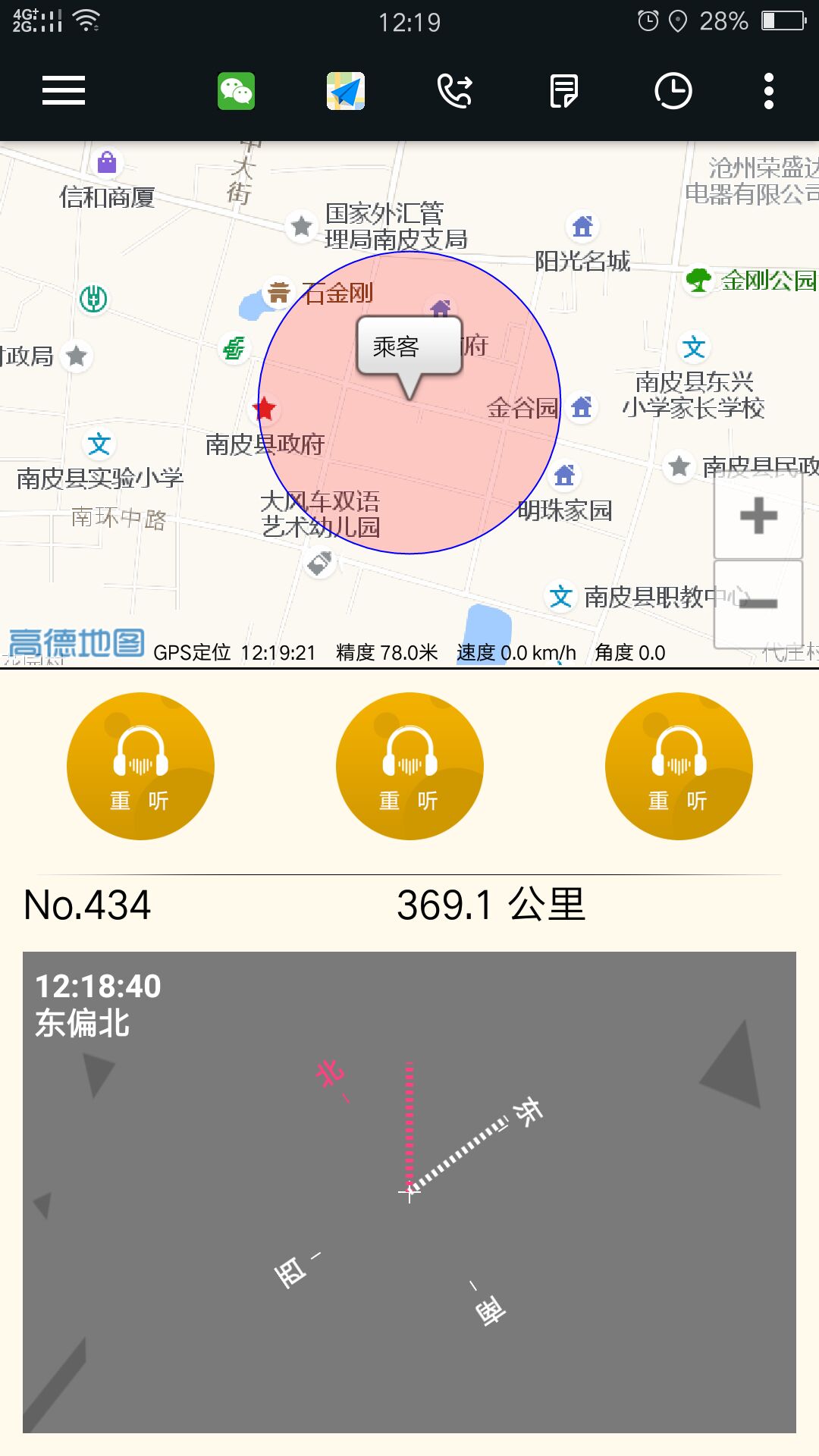The width and height of the screenshot is (819, 1456).
Task: Open the order note icon
Action: point(564,89)
